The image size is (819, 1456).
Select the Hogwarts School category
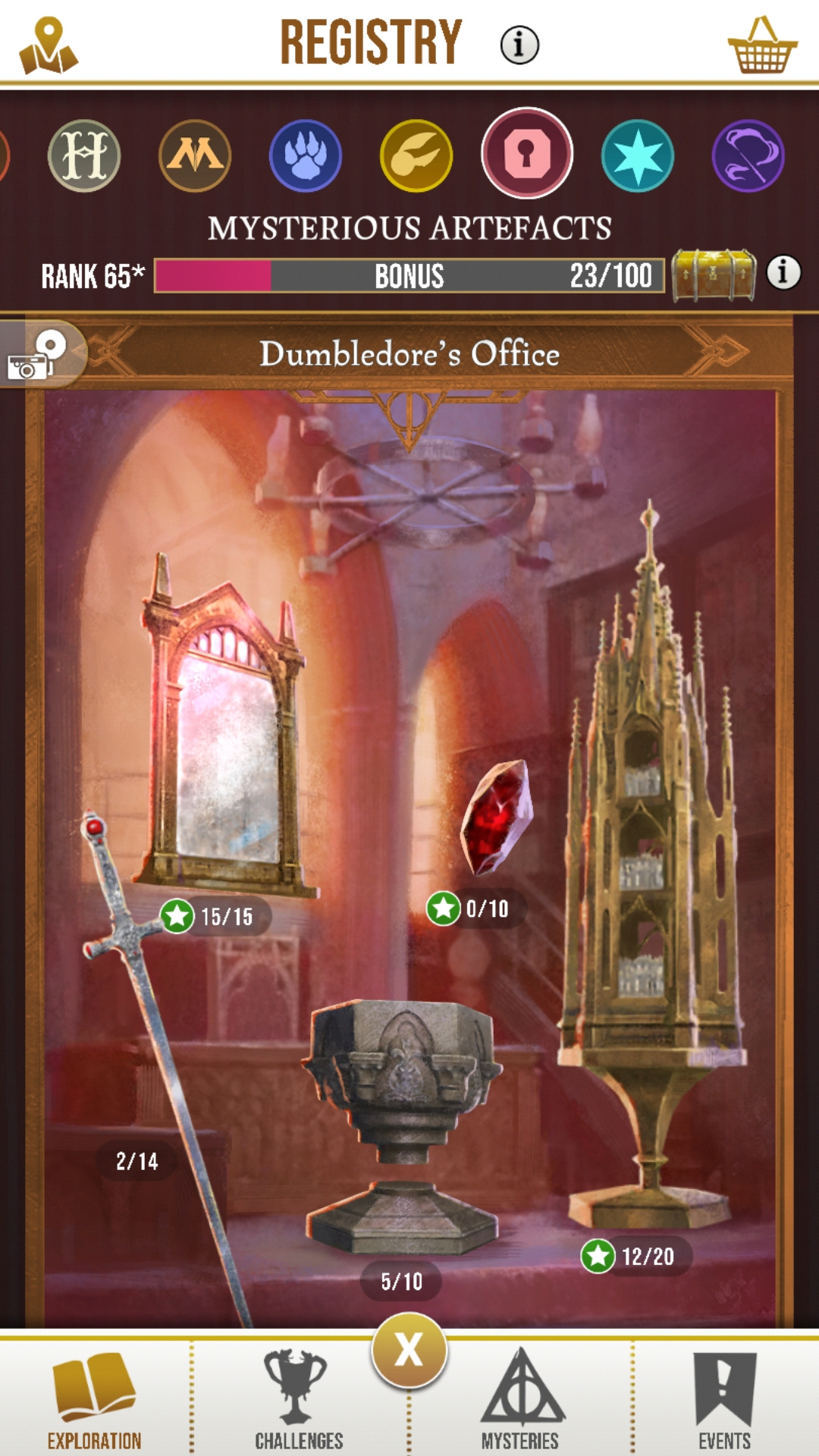(x=84, y=156)
